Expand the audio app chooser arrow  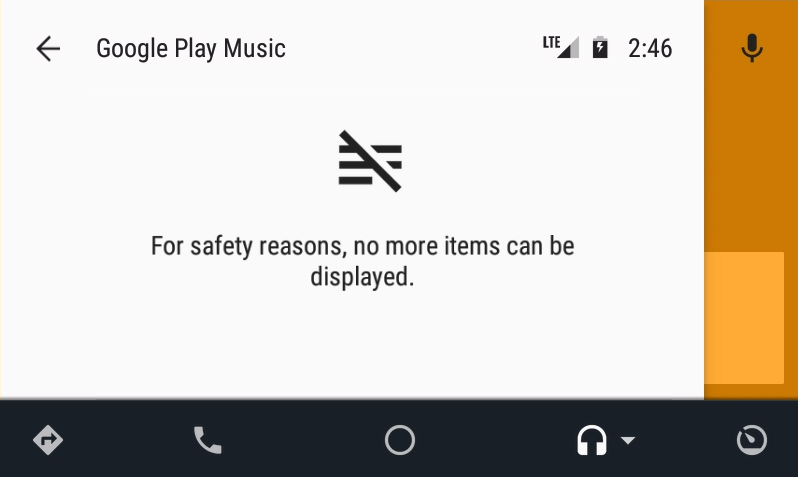tap(628, 440)
